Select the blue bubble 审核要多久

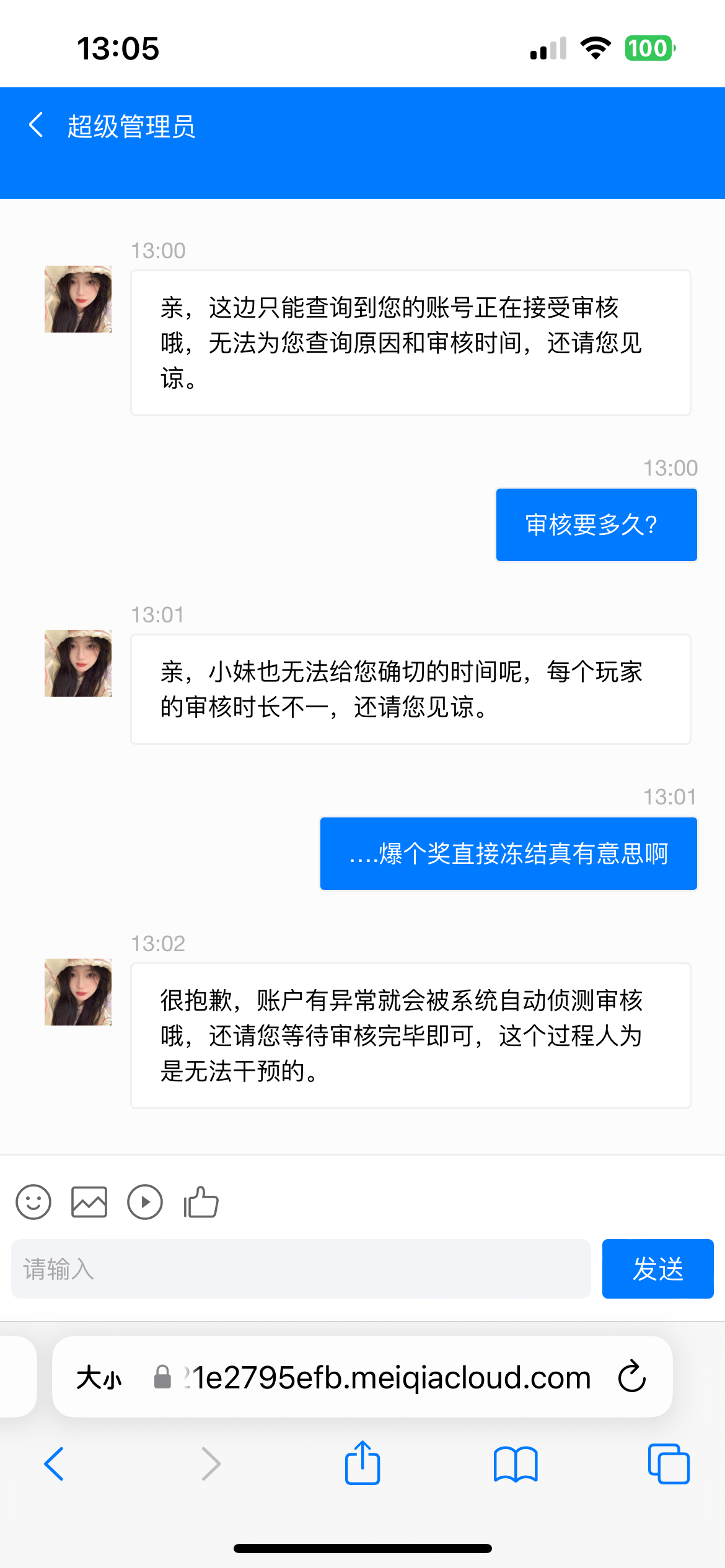595,524
